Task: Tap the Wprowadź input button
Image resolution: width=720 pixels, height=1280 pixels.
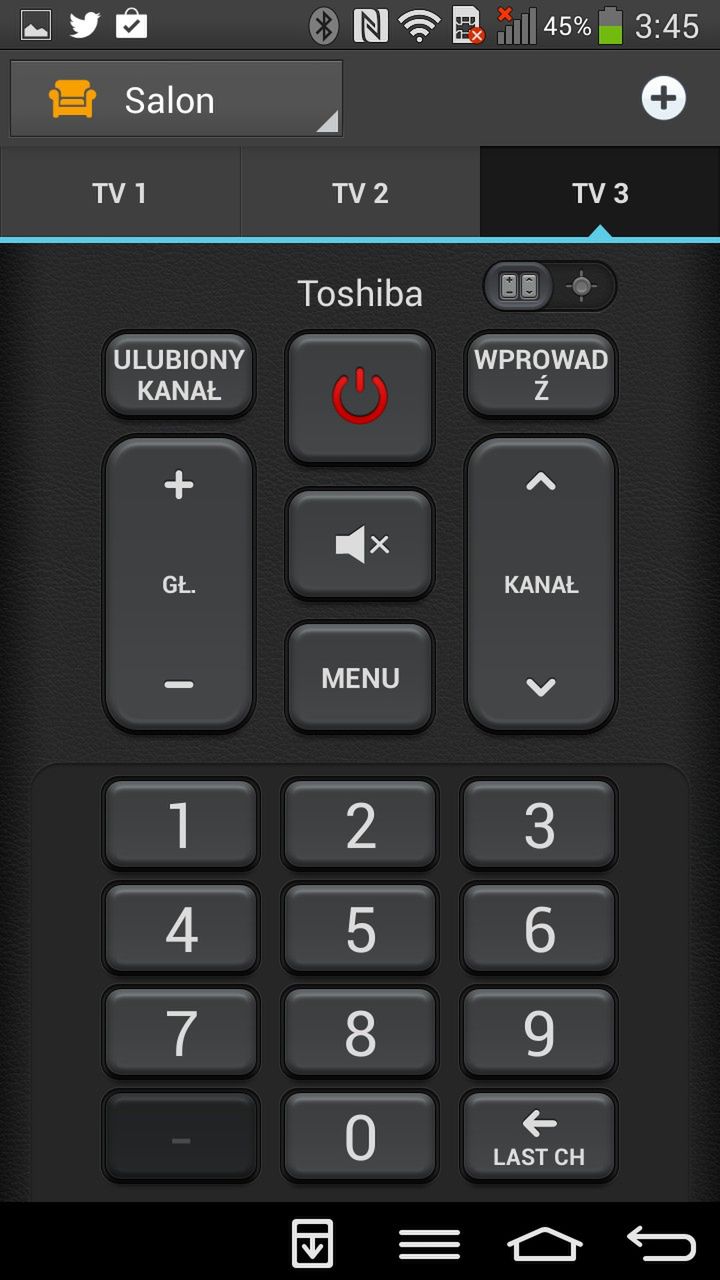Action: pos(541,374)
